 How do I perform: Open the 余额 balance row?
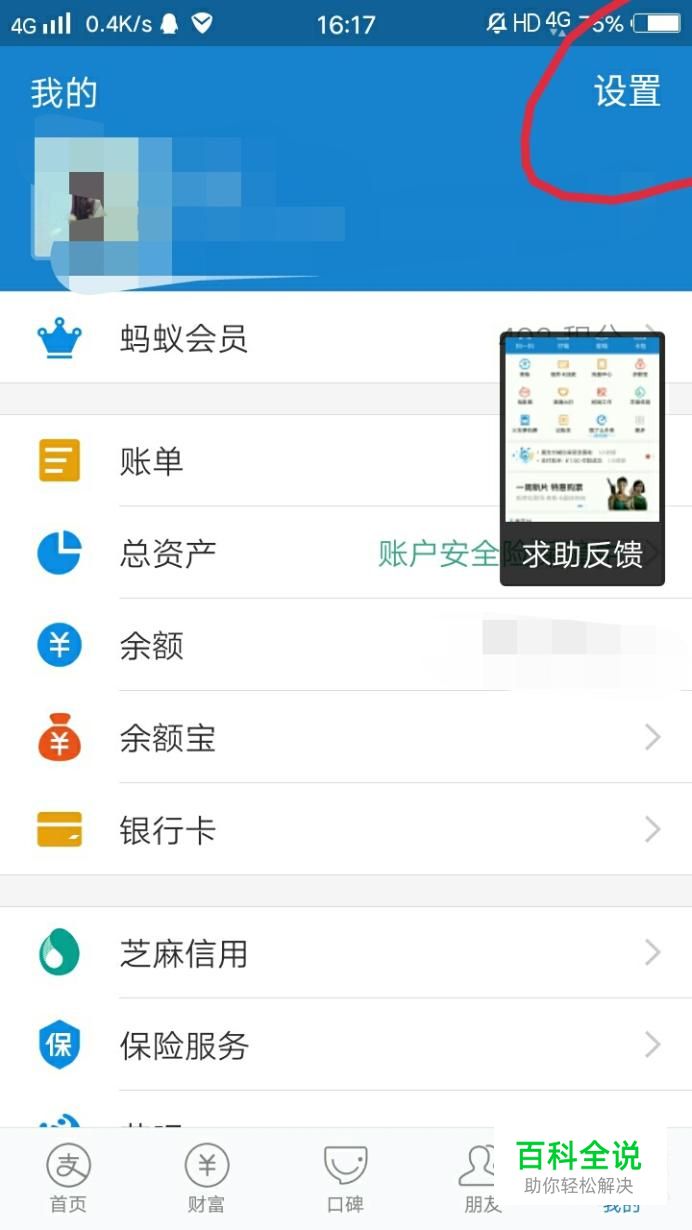coord(346,645)
